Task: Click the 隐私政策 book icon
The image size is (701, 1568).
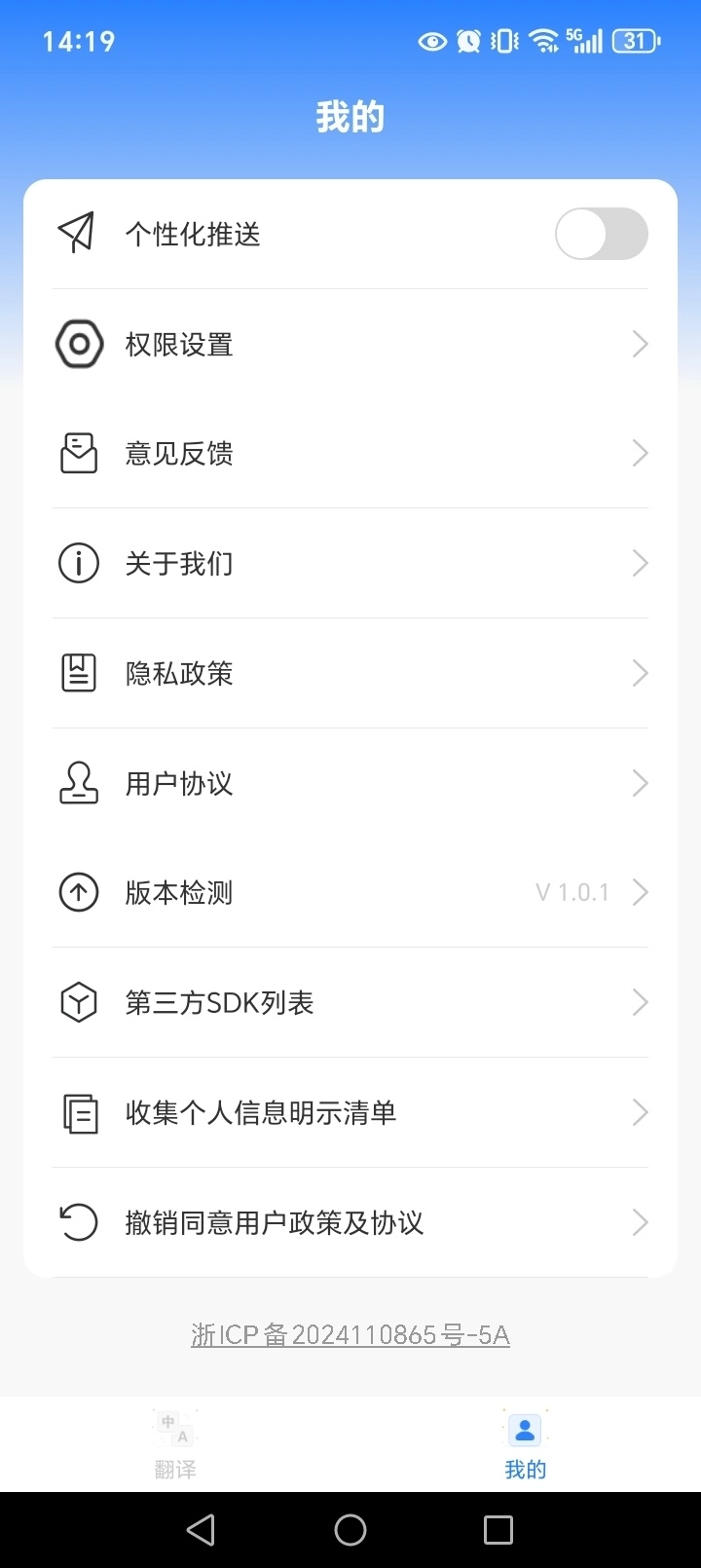Action: tap(79, 672)
